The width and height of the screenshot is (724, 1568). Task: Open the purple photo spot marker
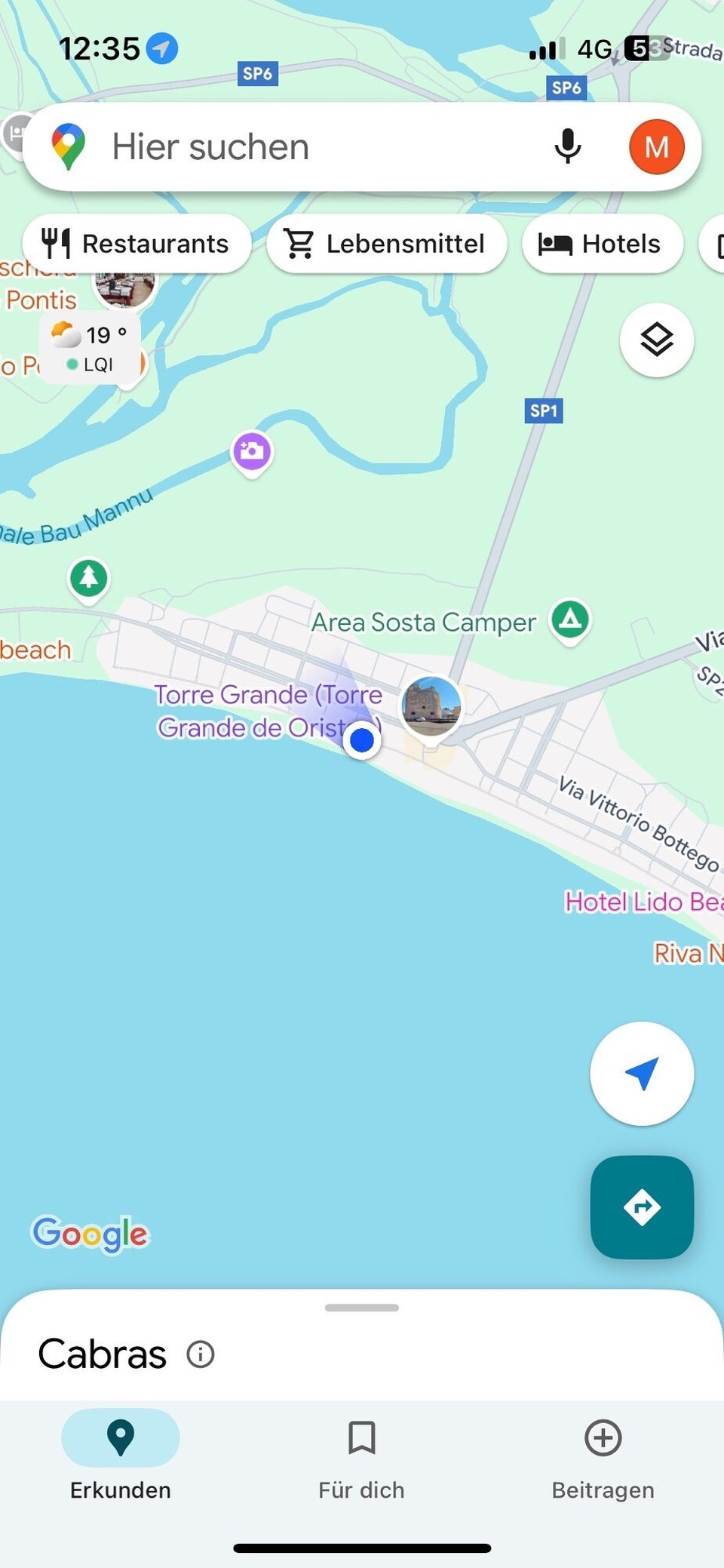tap(252, 450)
